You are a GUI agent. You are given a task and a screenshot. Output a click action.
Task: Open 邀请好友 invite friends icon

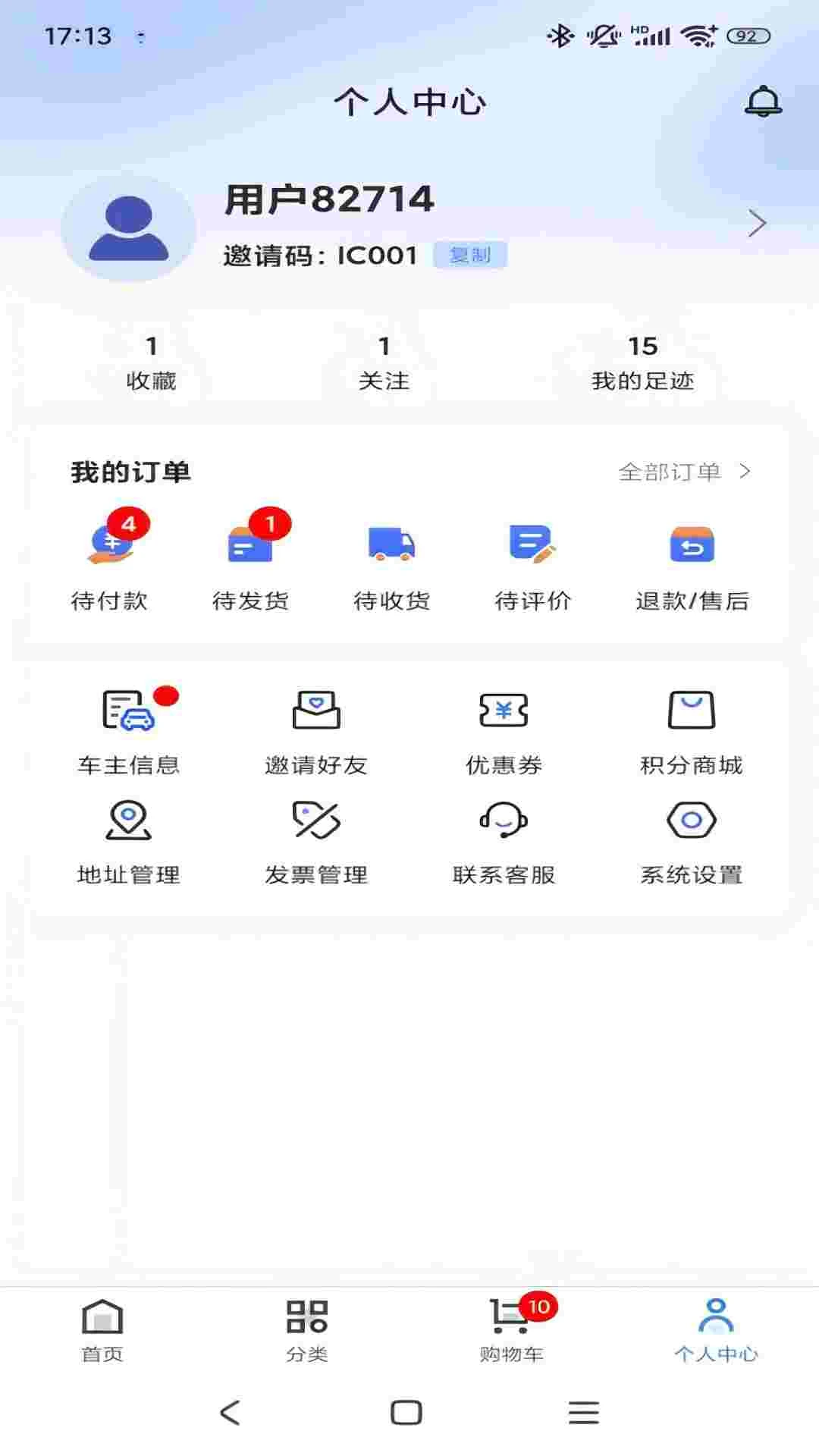[316, 711]
